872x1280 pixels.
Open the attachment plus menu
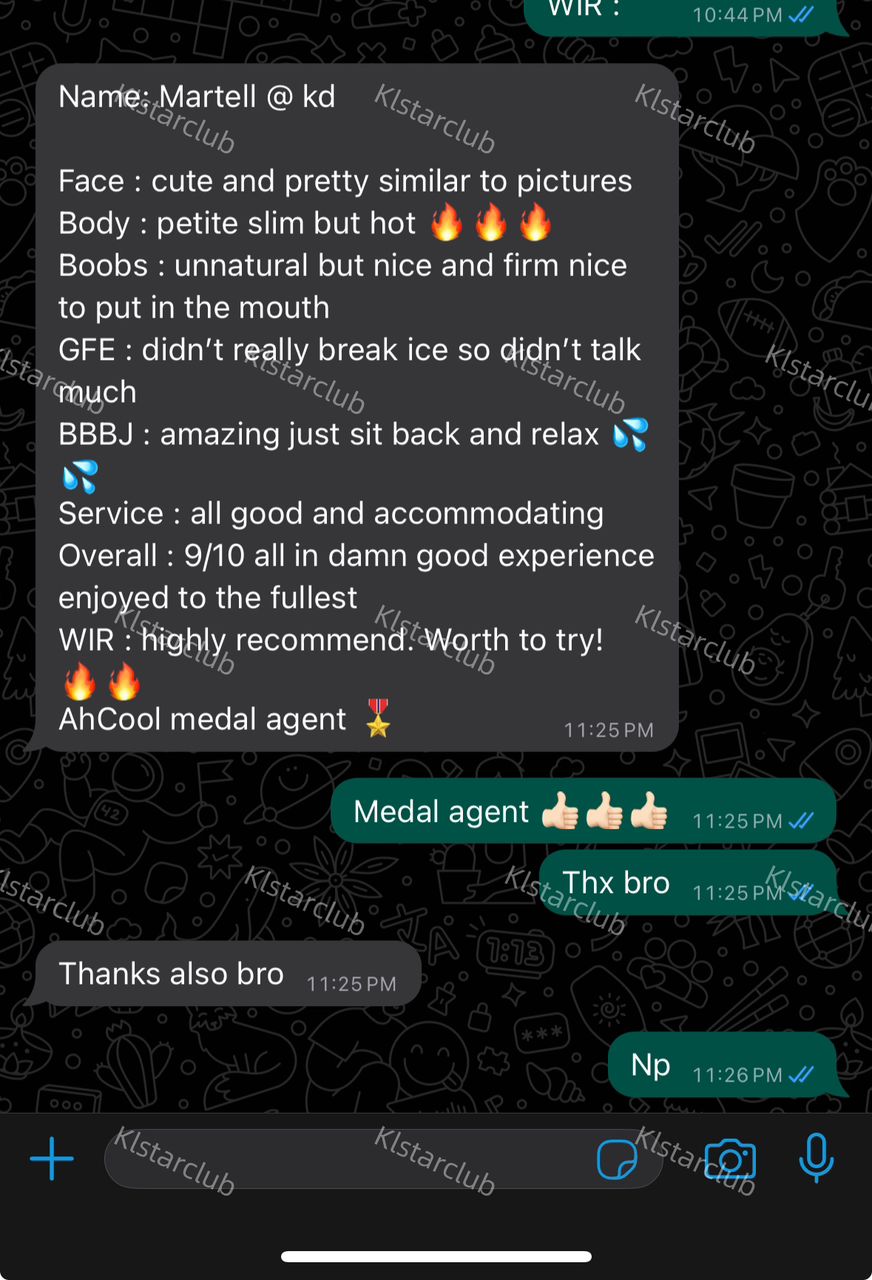52,1160
